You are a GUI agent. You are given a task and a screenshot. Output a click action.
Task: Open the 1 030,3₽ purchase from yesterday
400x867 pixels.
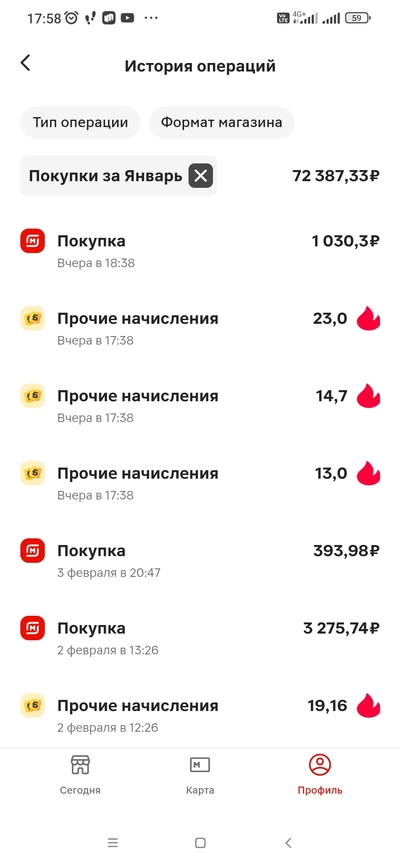coord(200,252)
